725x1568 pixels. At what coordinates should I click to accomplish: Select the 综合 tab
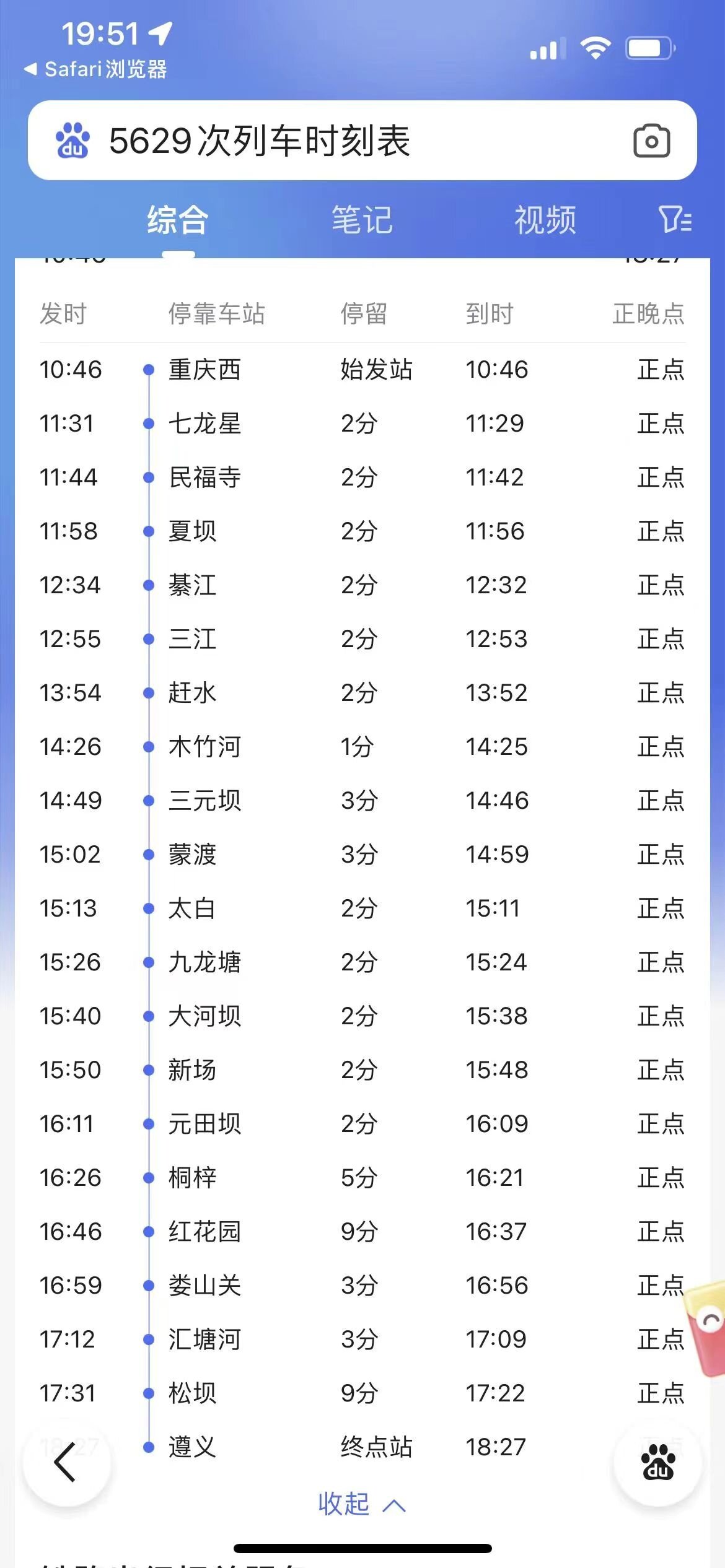click(178, 220)
